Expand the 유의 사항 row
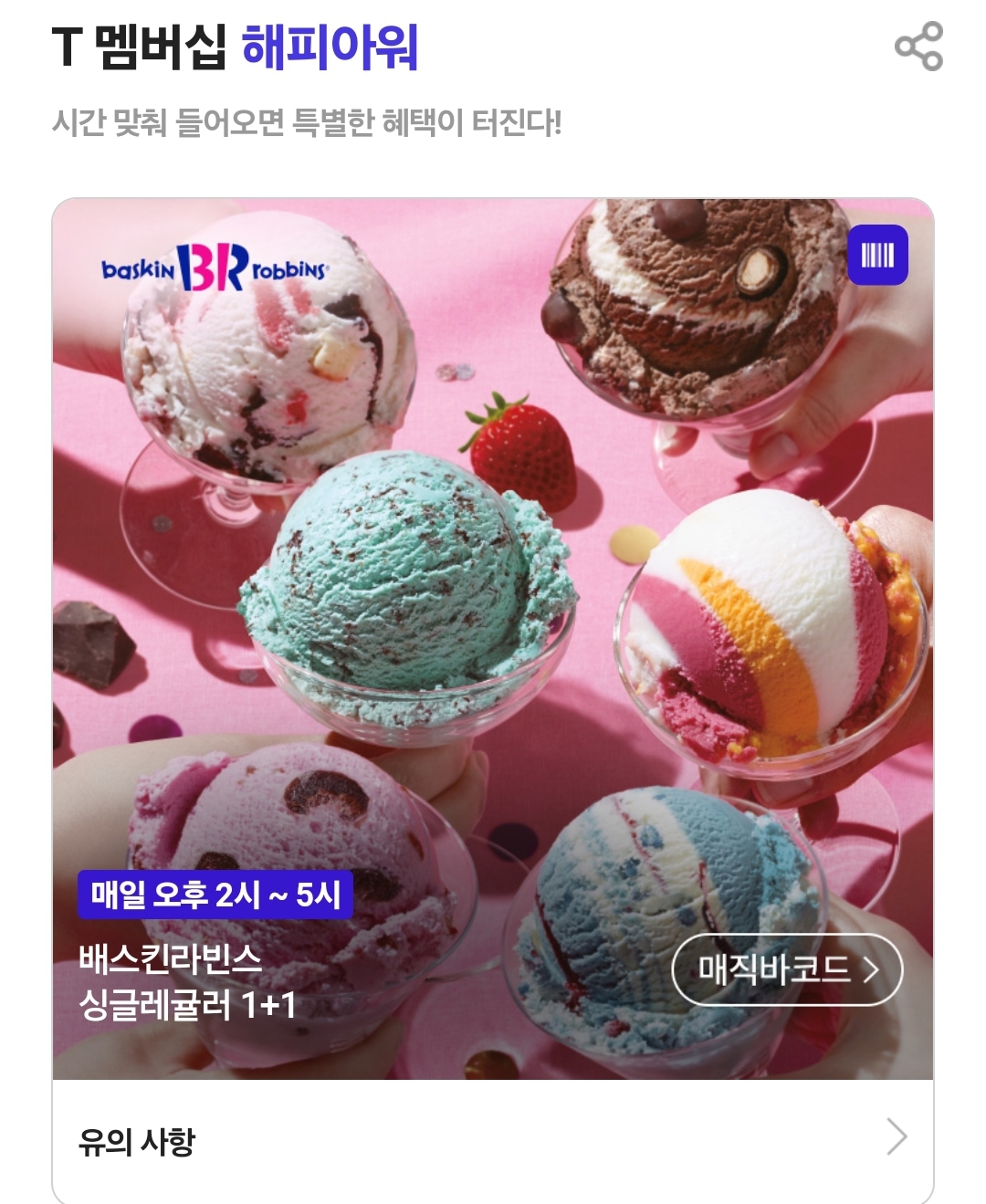 pos(493,1139)
